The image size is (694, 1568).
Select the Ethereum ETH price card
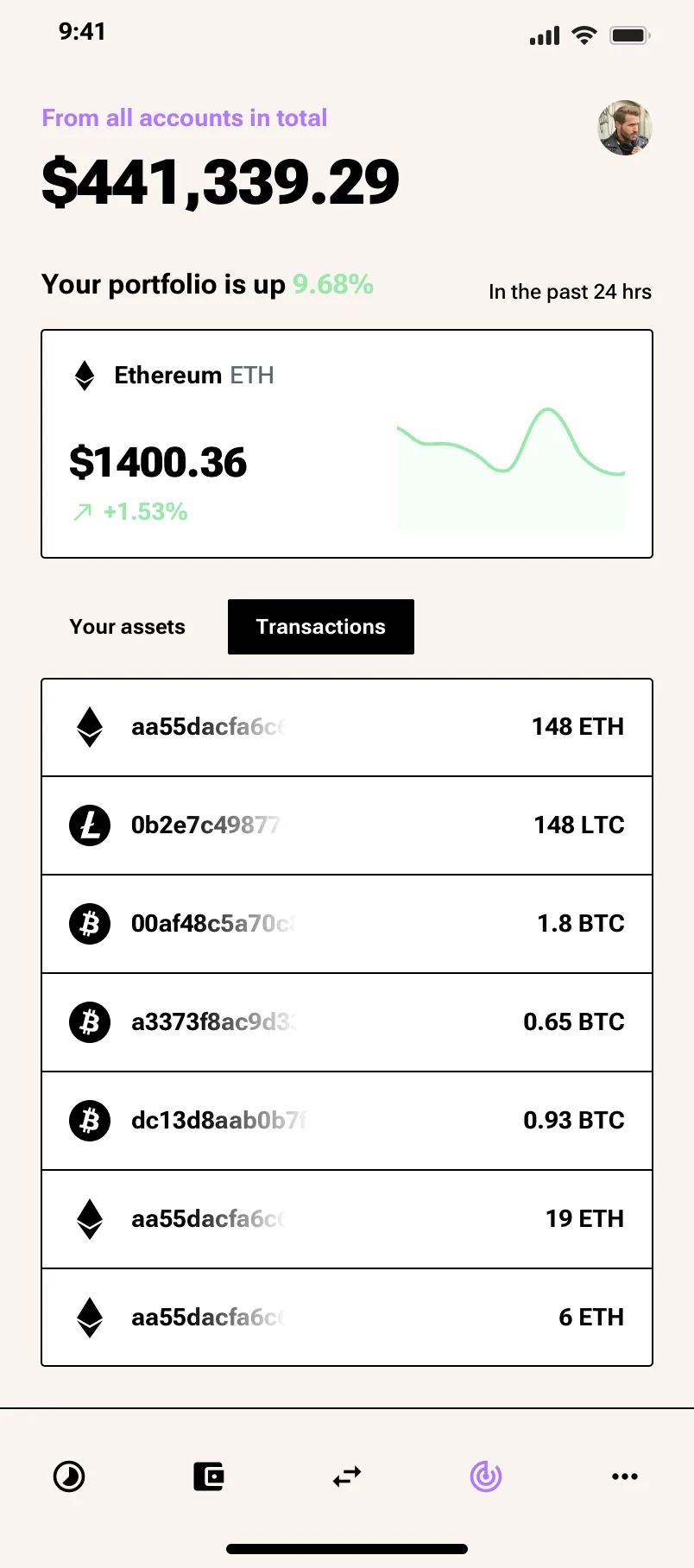[346, 442]
